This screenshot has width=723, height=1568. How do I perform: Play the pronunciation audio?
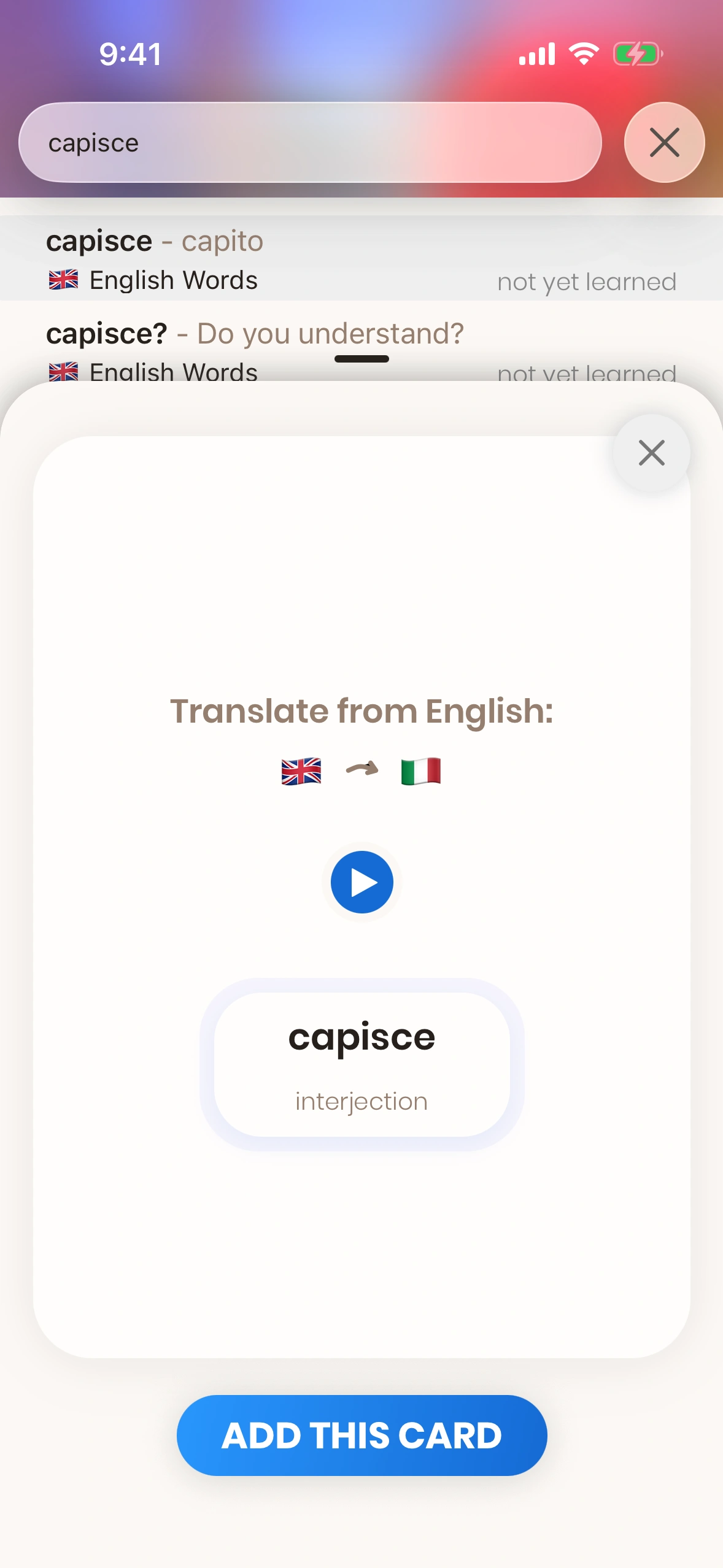click(x=361, y=882)
